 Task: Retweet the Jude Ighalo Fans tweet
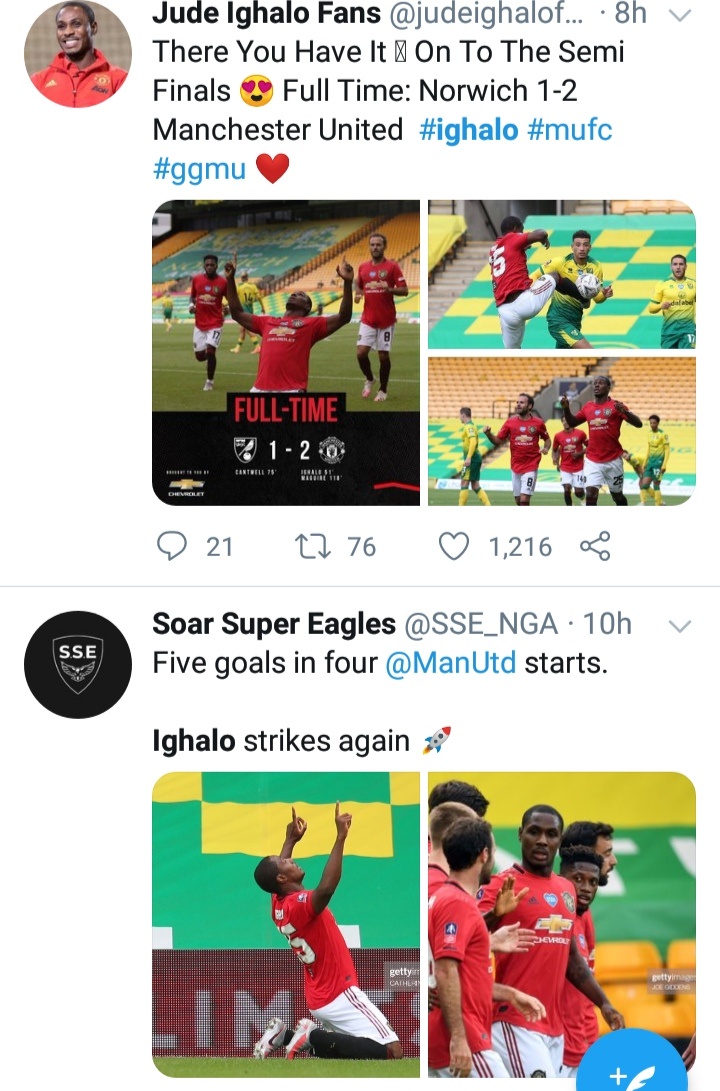click(308, 546)
